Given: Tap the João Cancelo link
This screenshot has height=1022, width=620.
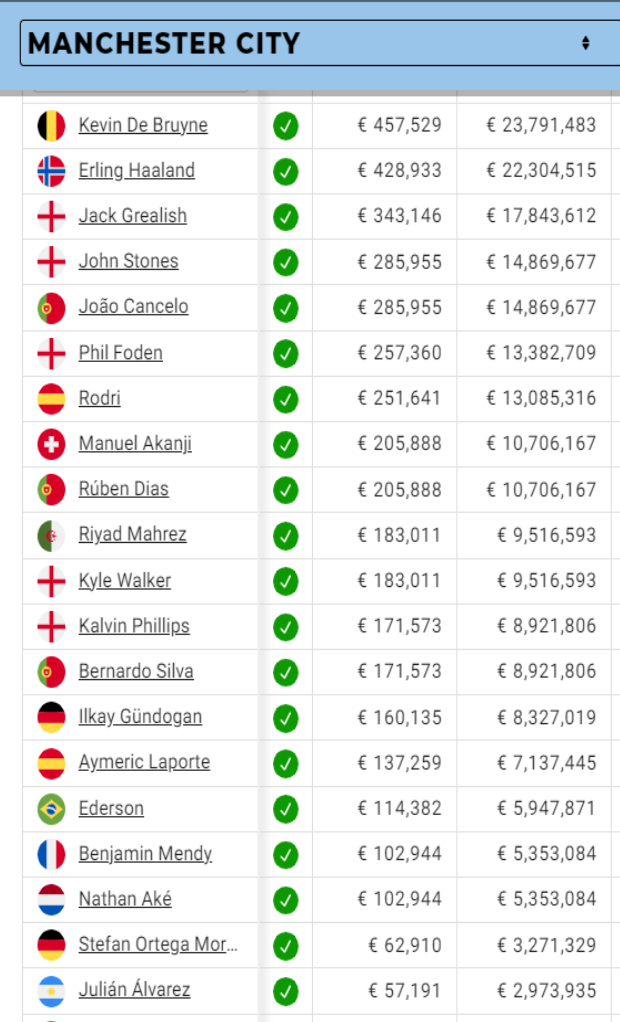Looking at the screenshot, I should tap(133, 306).
